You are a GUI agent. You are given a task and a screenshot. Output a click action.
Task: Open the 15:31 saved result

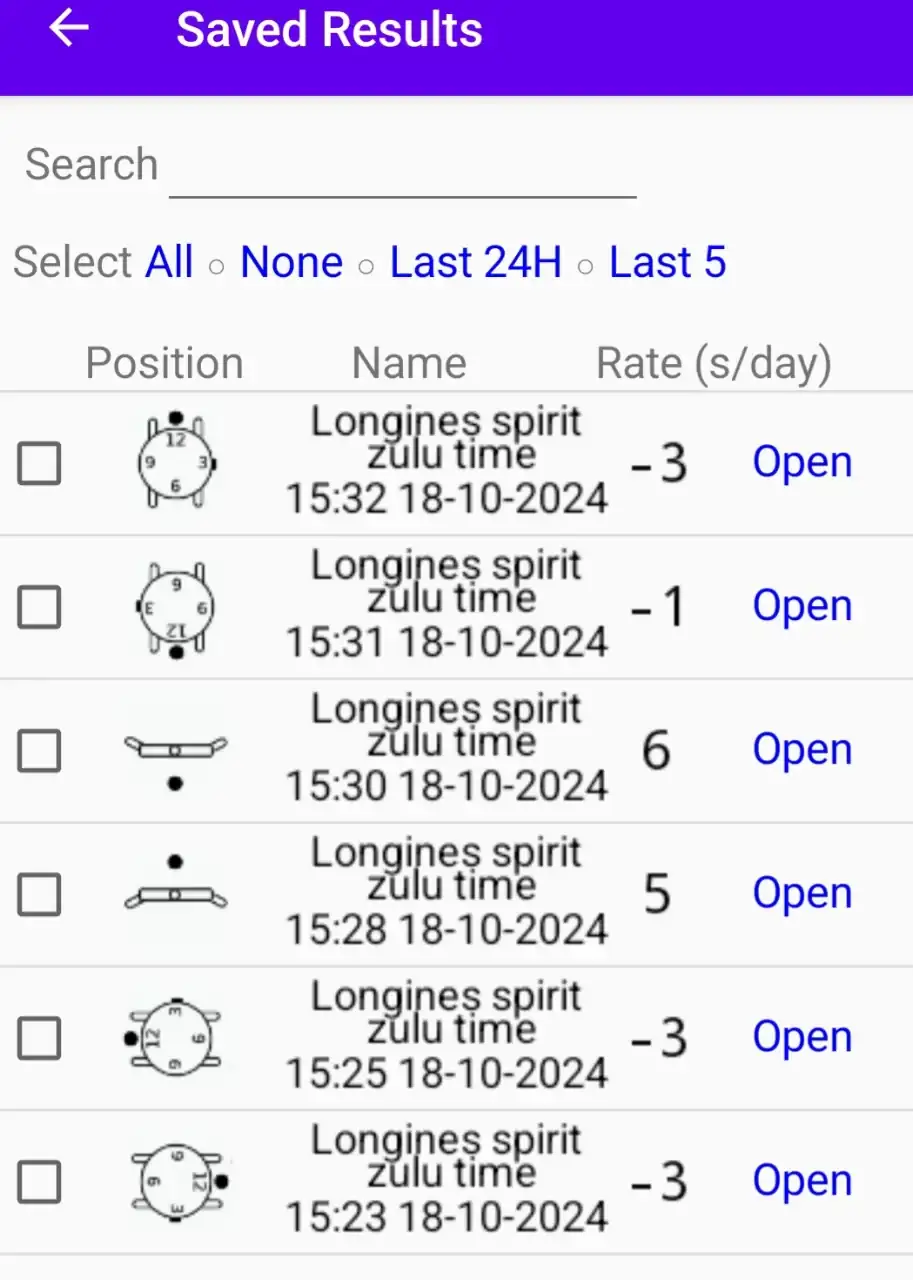[x=802, y=607]
